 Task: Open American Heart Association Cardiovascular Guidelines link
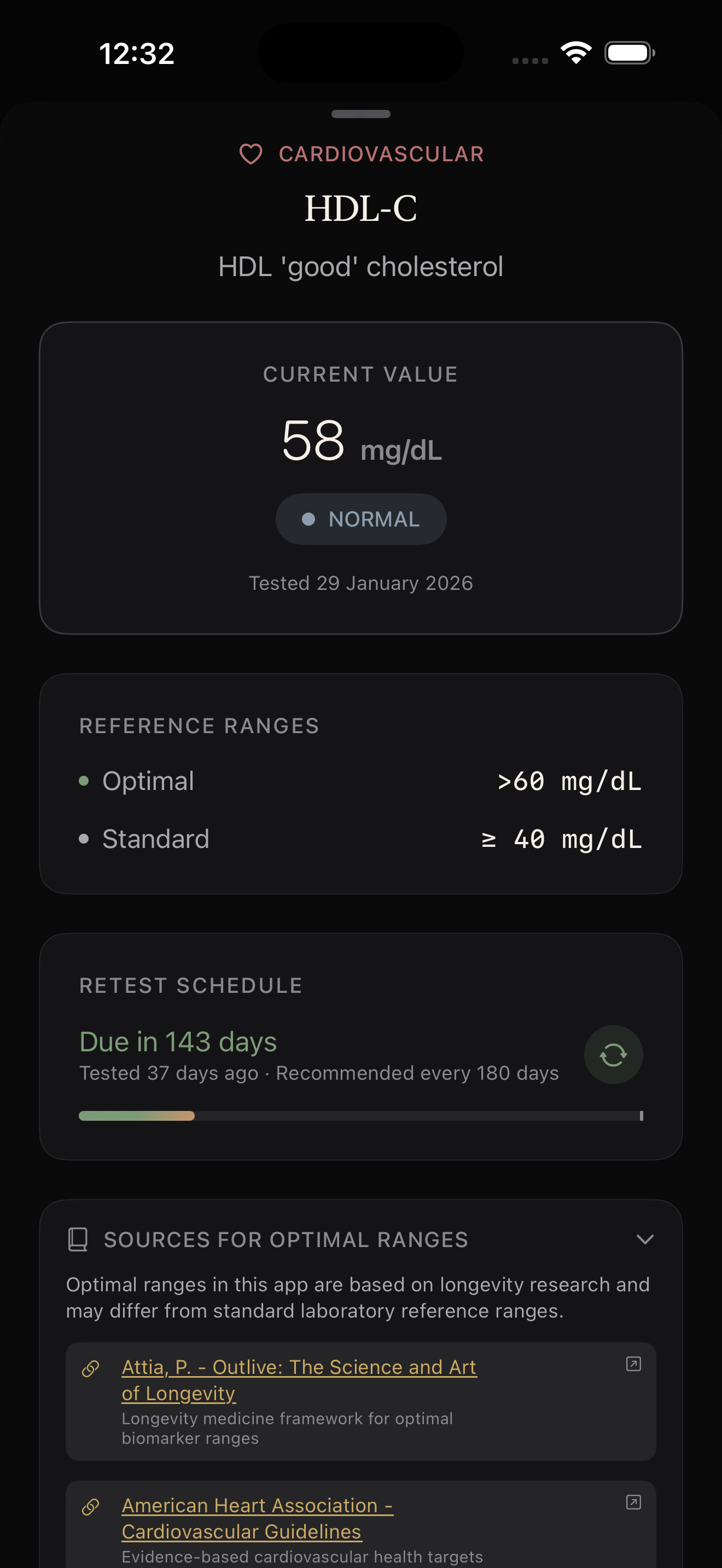pyautogui.click(x=257, y=1518)
